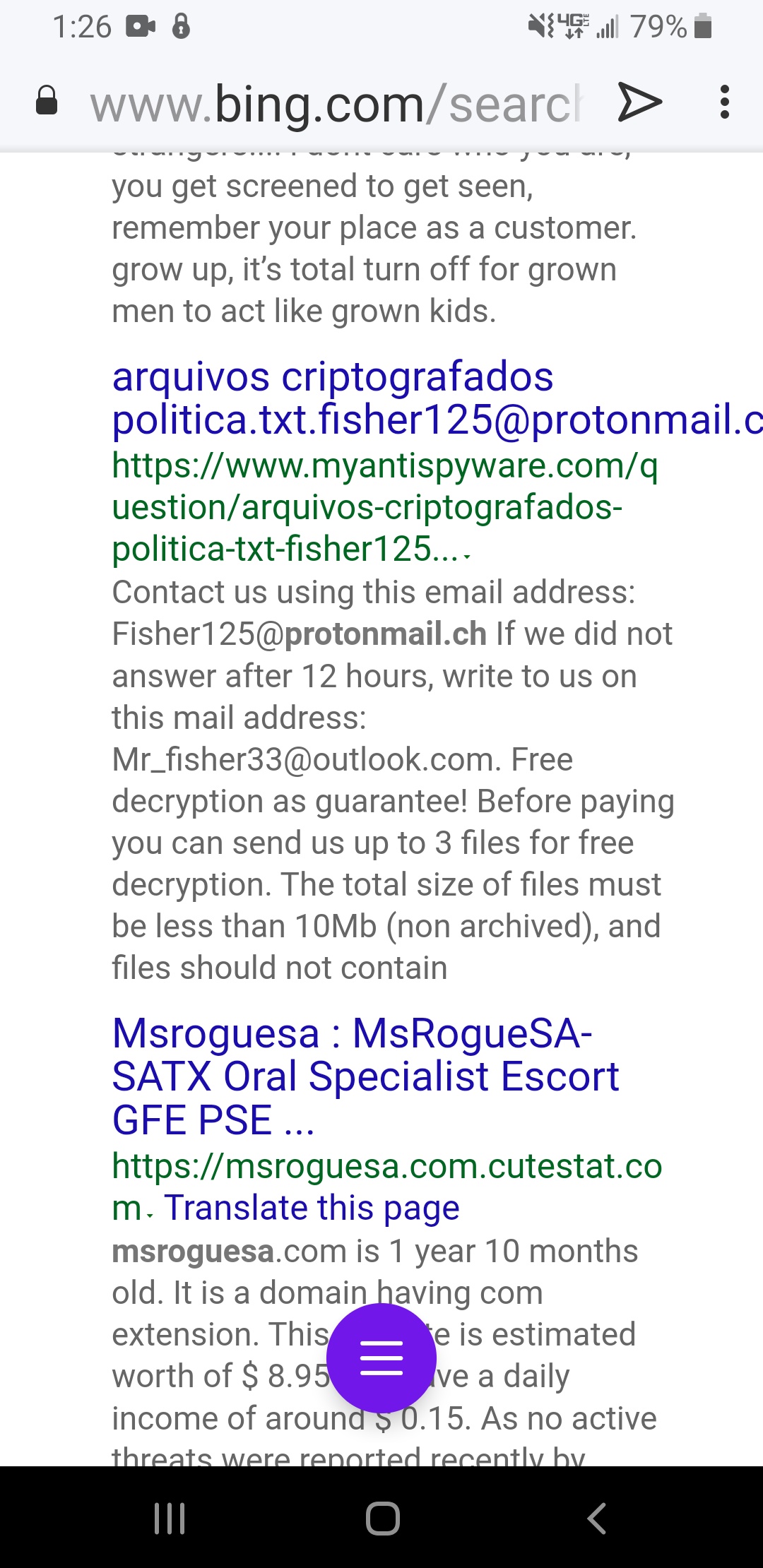
Task: Go back with system back button
Action: 596,1518
